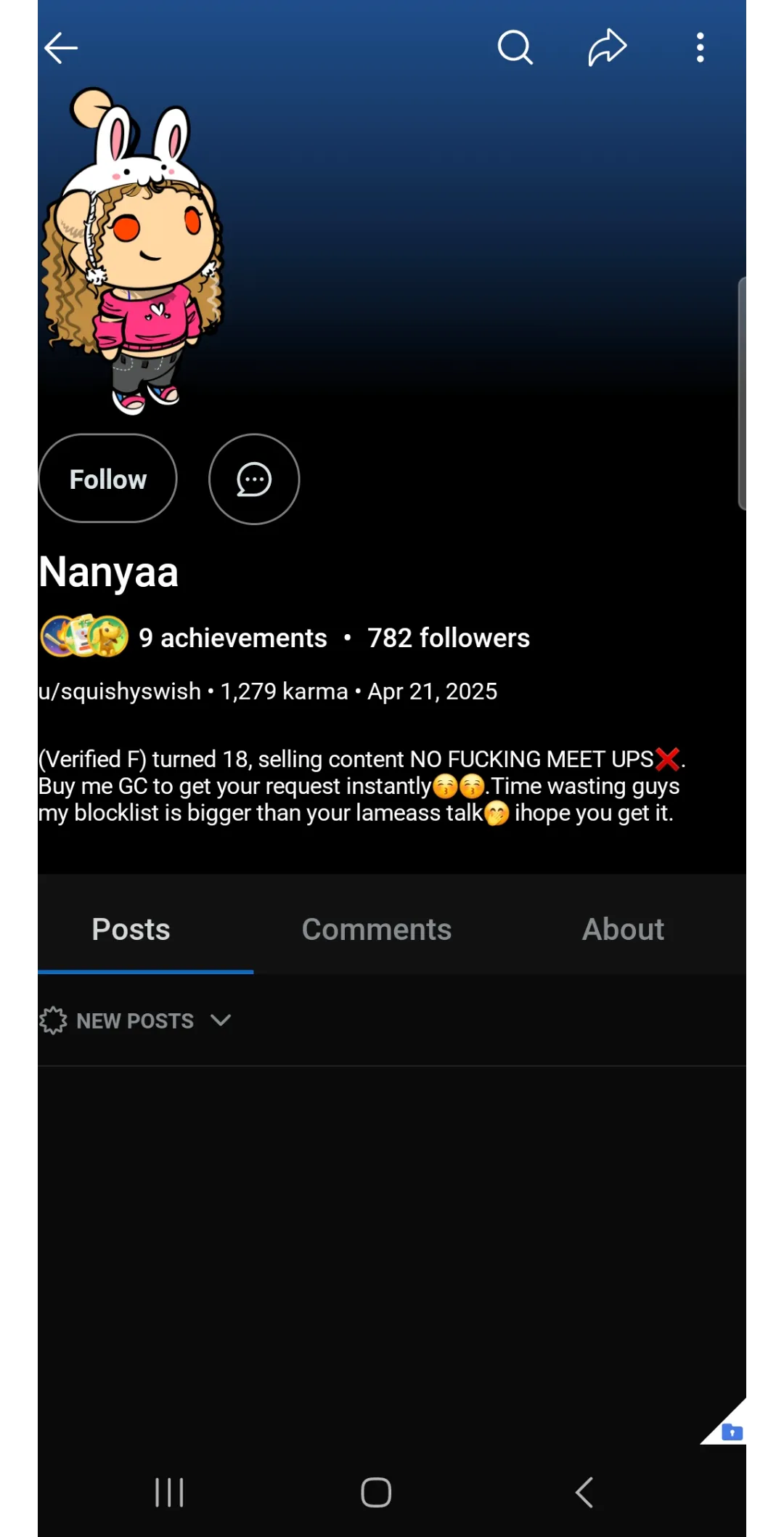Switch to the Comments tab

tap(377, 930)
